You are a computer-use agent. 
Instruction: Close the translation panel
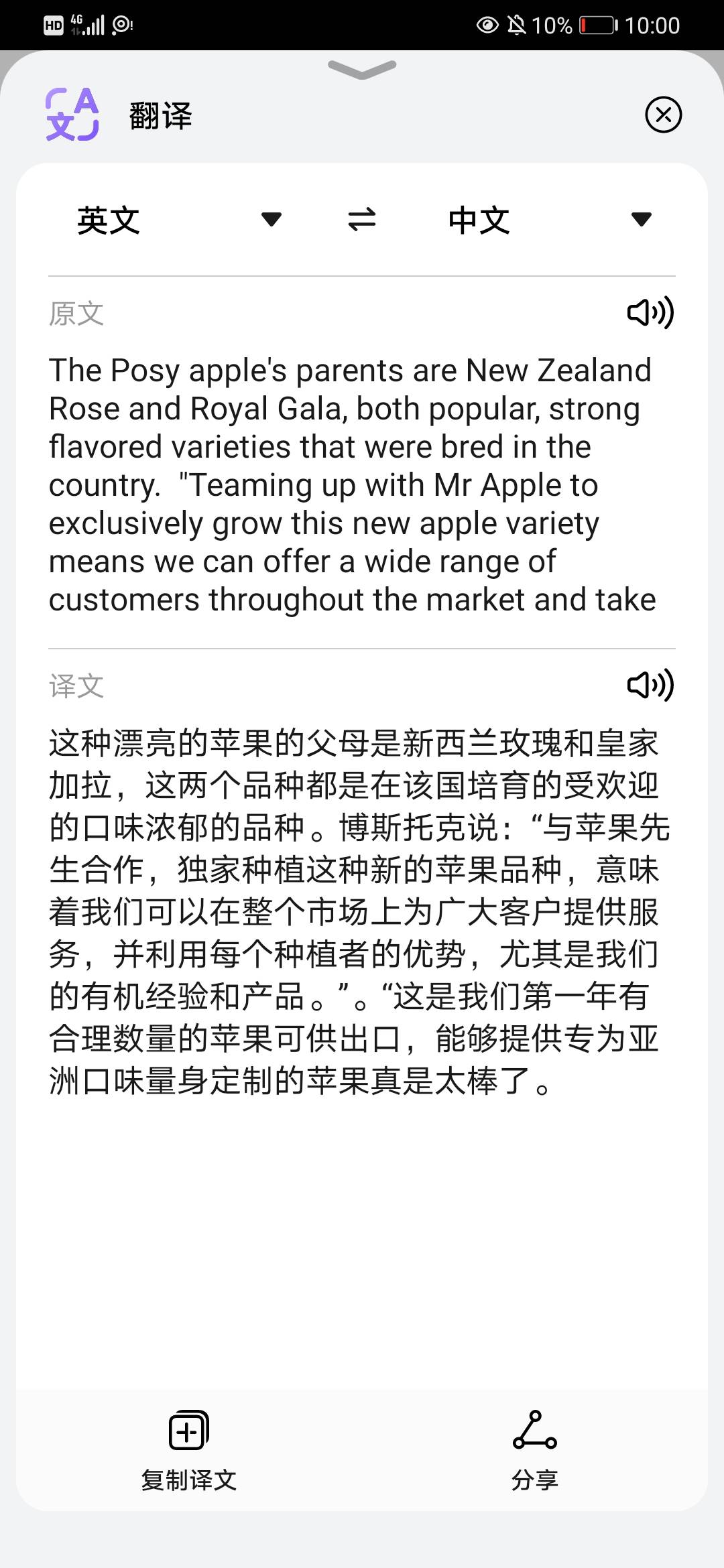point(663,115)
